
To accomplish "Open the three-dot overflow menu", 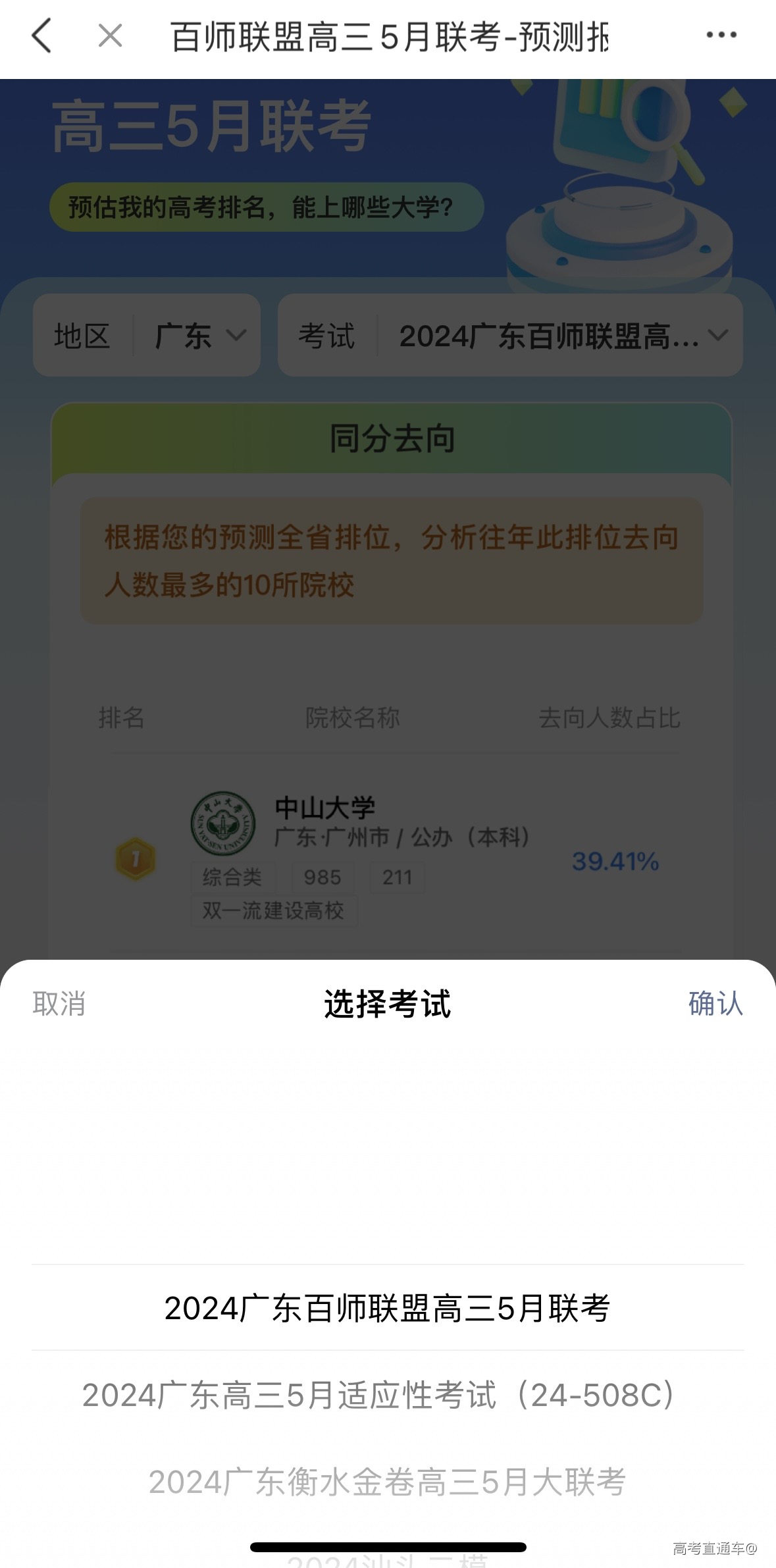I will point(721,36).
